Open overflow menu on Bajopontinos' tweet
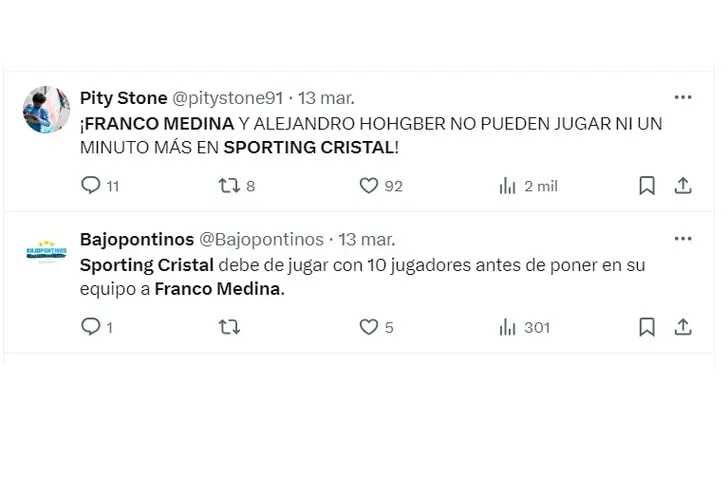This screenshot has height=488, width=728. pos(683,239)
